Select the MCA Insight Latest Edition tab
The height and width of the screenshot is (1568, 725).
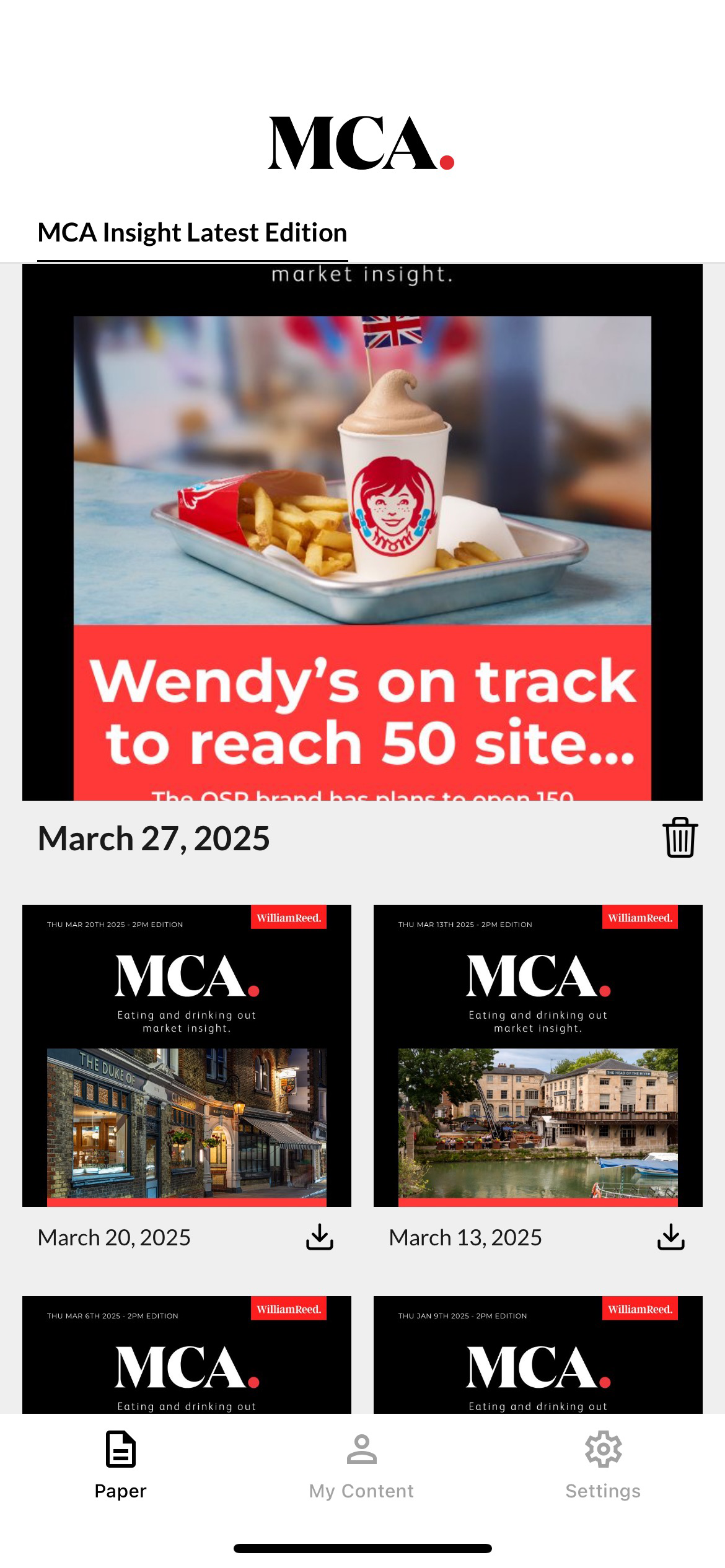(x=192, y=233)
